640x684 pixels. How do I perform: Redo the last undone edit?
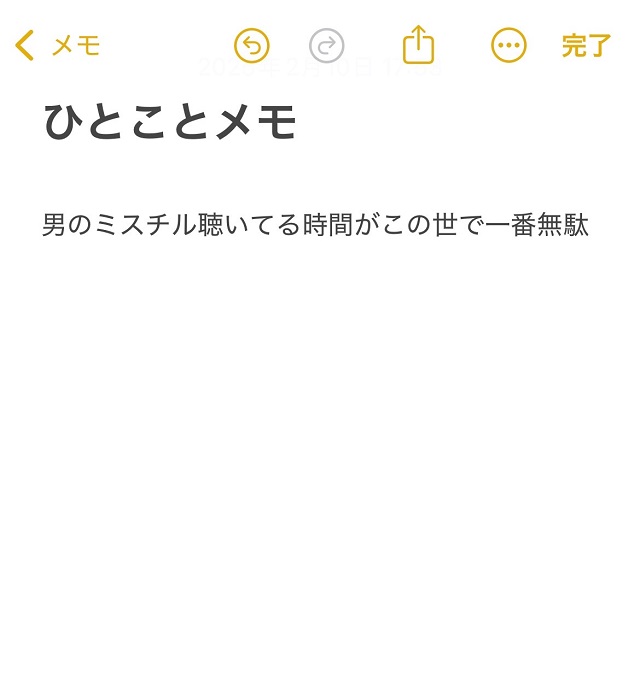click(327, 45)
